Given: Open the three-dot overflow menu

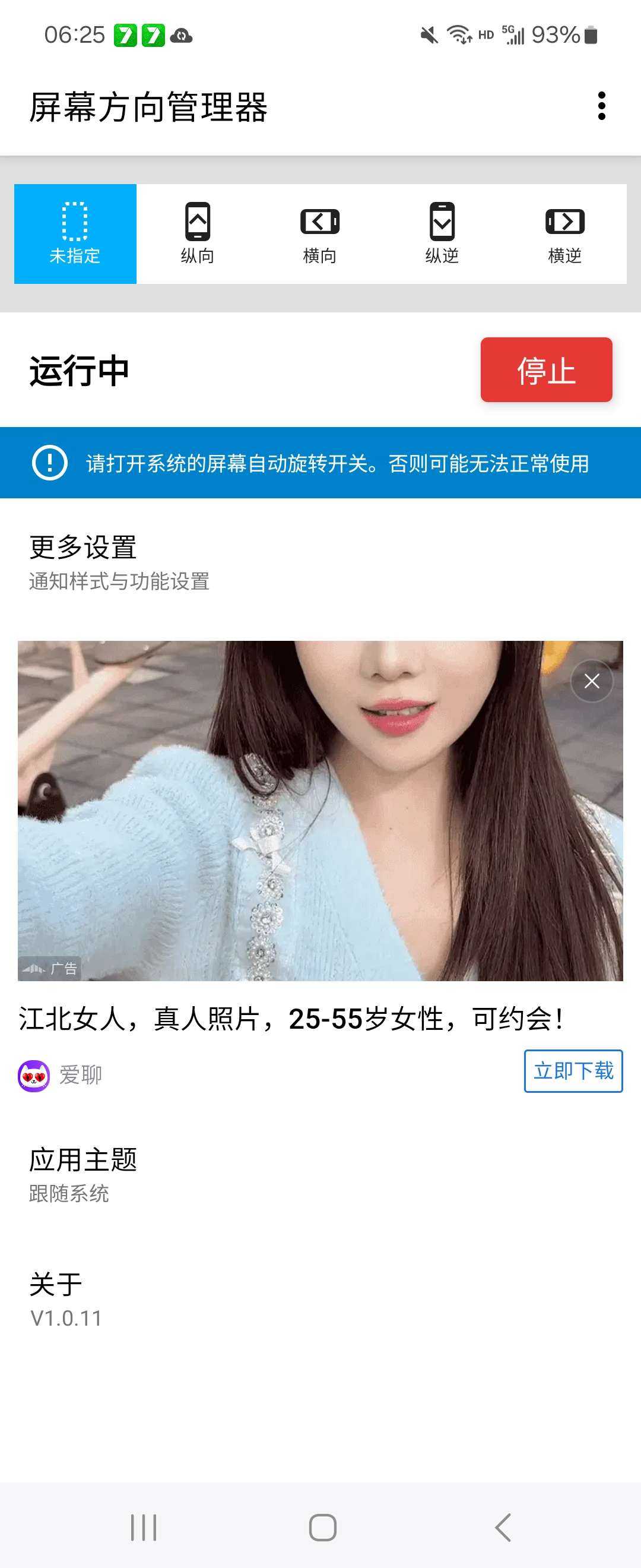Looking at the screenshot, I should pyautogui.click(x=601, y=106).
